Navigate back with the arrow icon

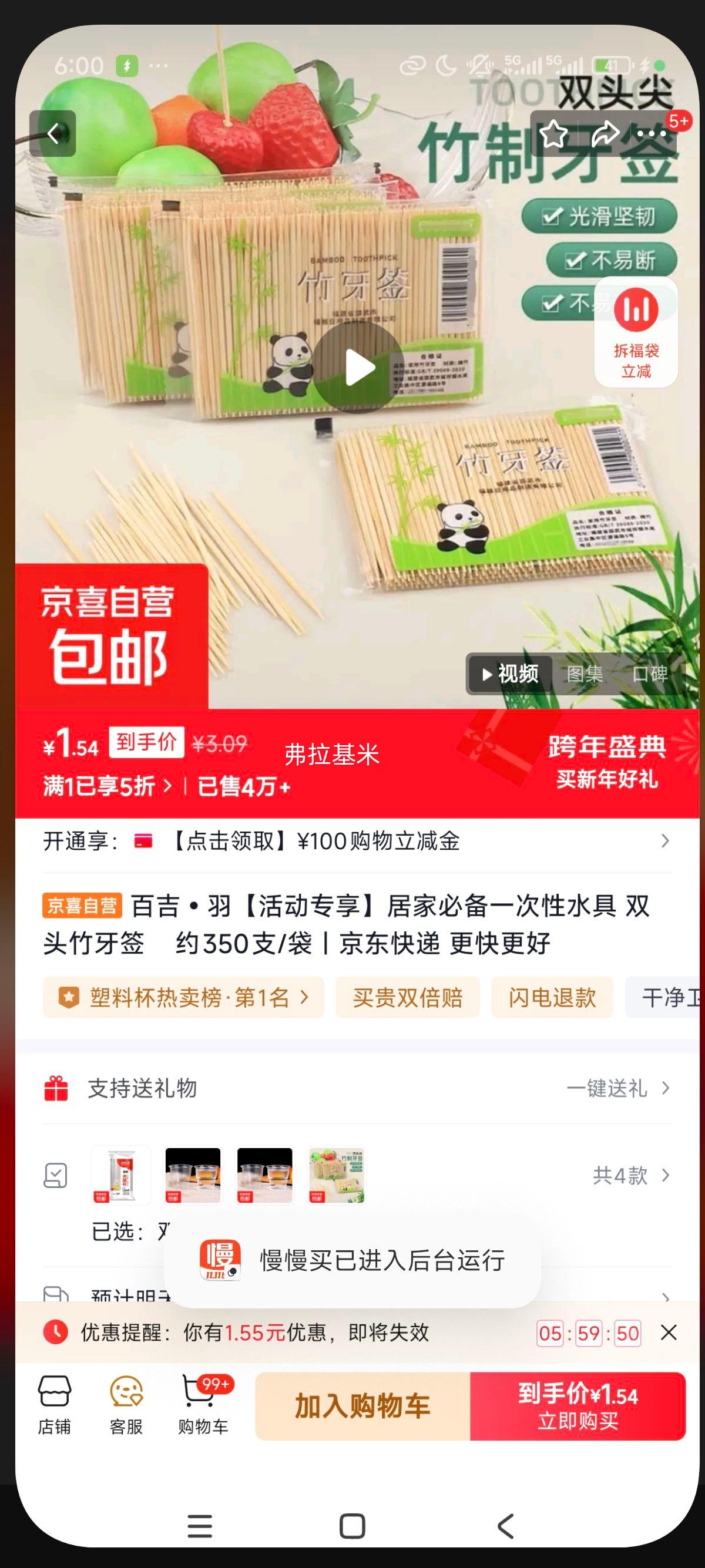(53, 134)
